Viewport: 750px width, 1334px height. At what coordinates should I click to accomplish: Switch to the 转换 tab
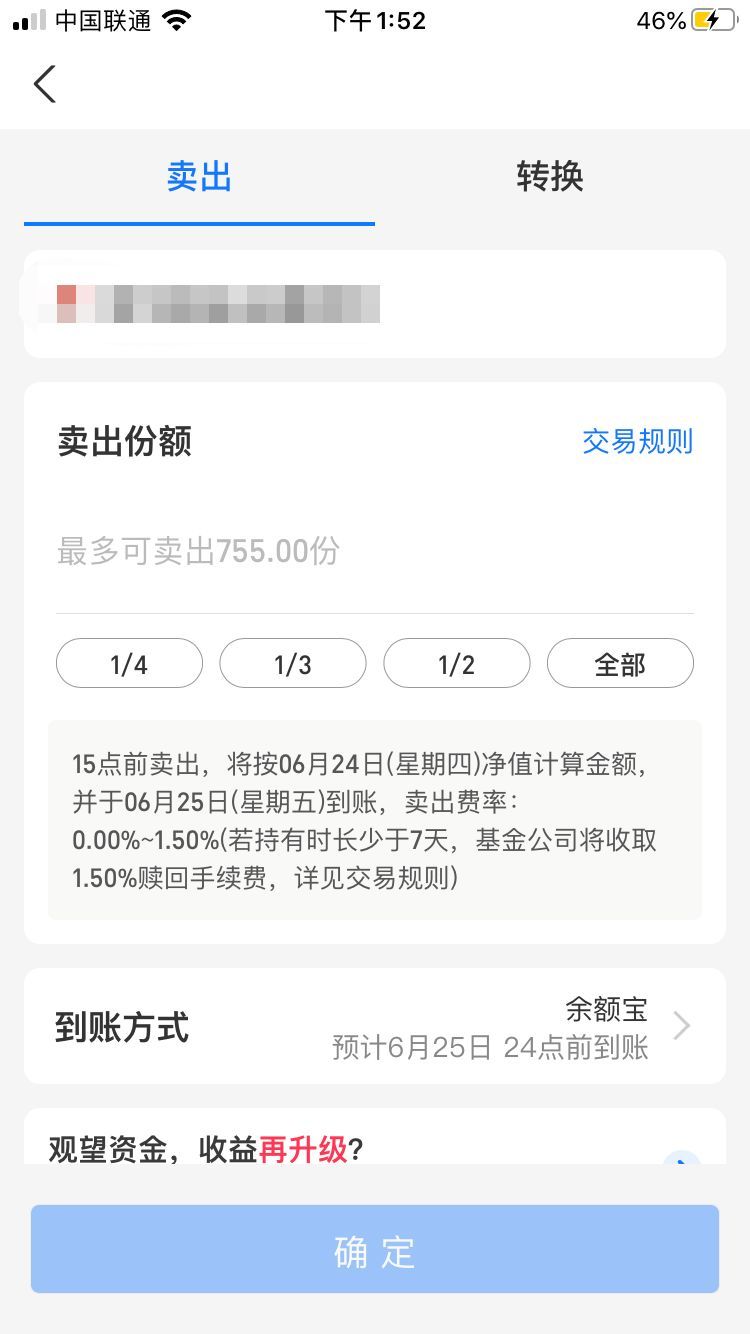548,176
